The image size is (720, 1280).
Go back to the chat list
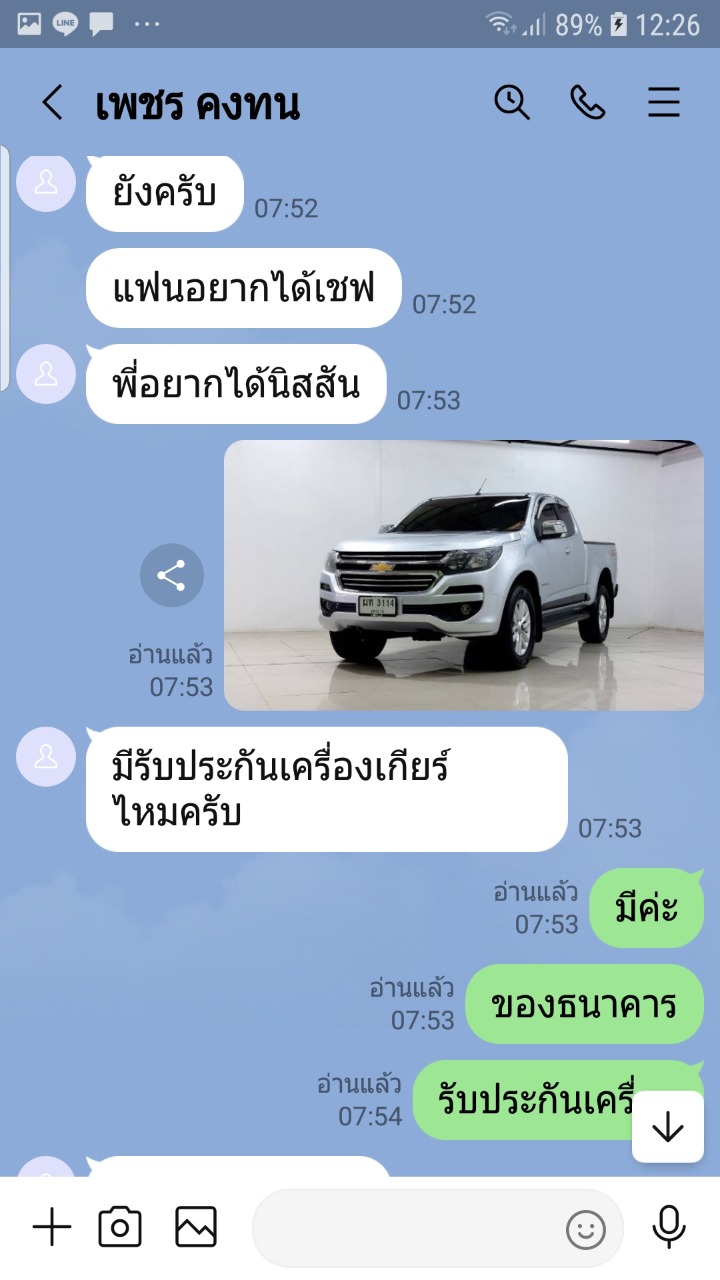click(x=52, y=103)
